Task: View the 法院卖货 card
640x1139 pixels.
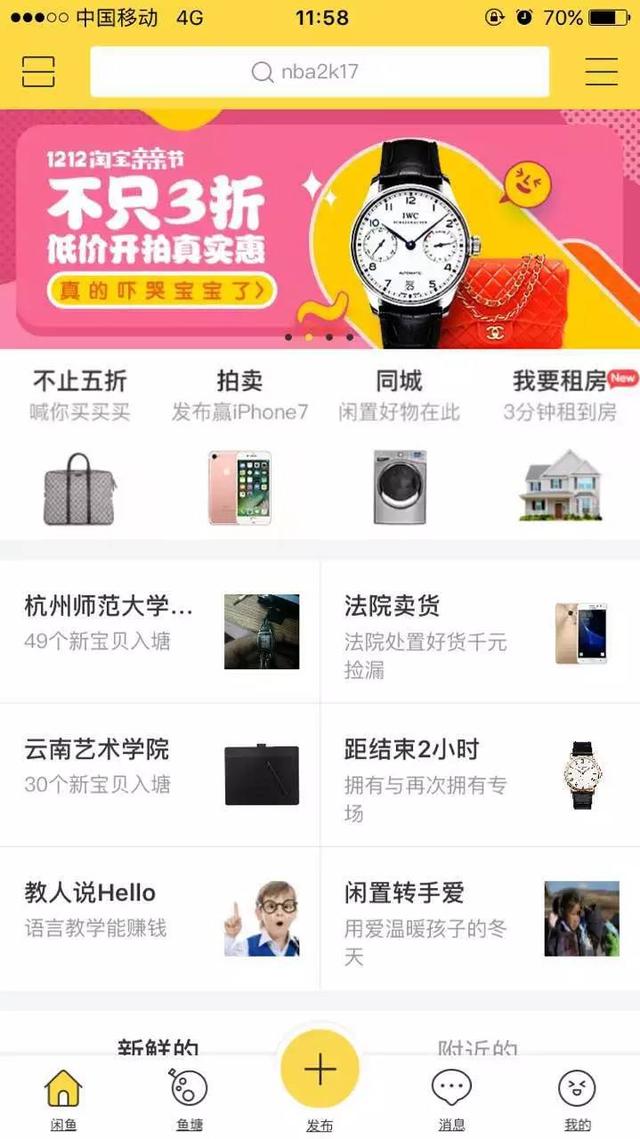Action: [480, 631]
